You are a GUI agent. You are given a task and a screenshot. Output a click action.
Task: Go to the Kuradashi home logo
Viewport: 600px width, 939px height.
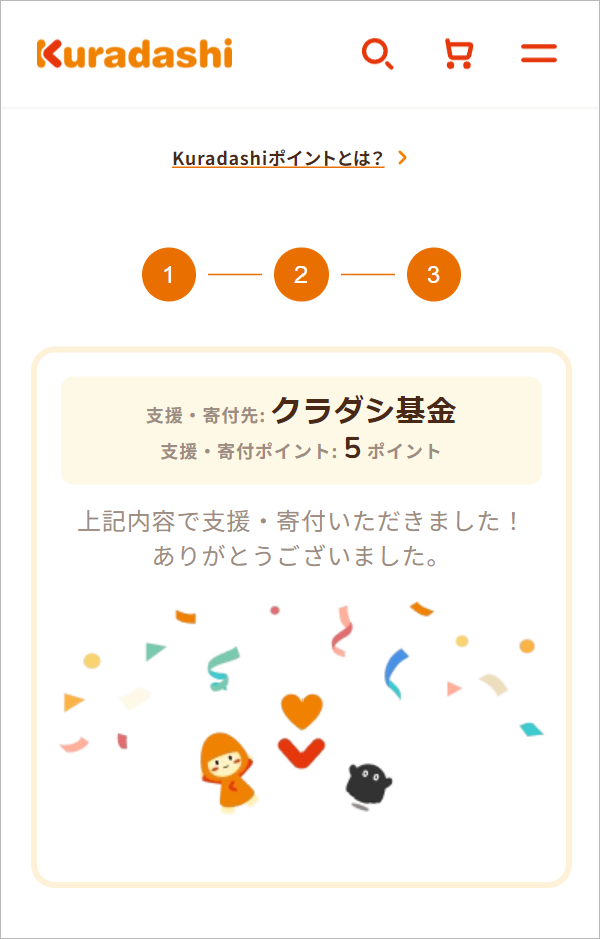135,54
